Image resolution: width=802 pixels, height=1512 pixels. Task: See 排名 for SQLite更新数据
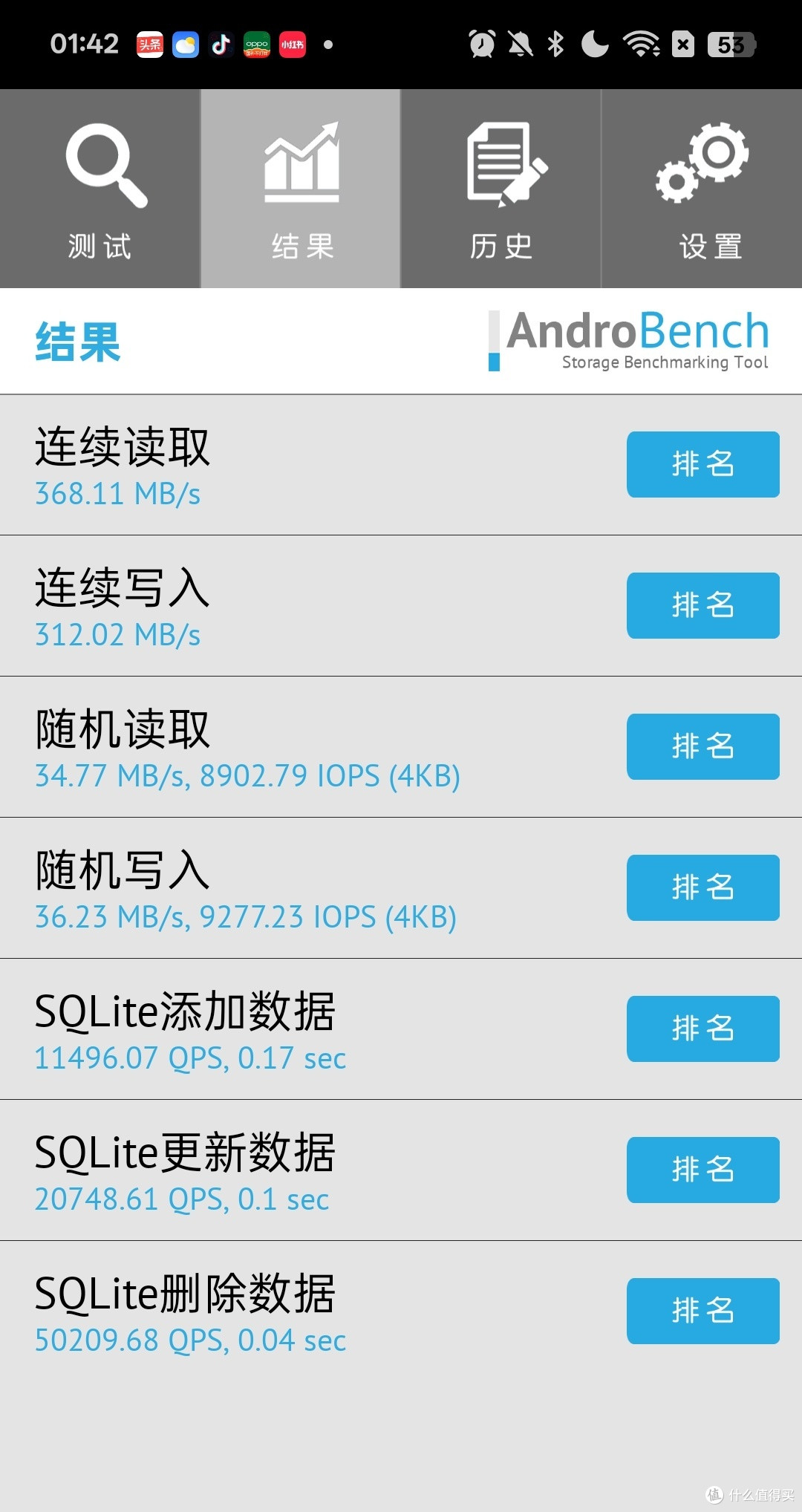[703, 1170]
